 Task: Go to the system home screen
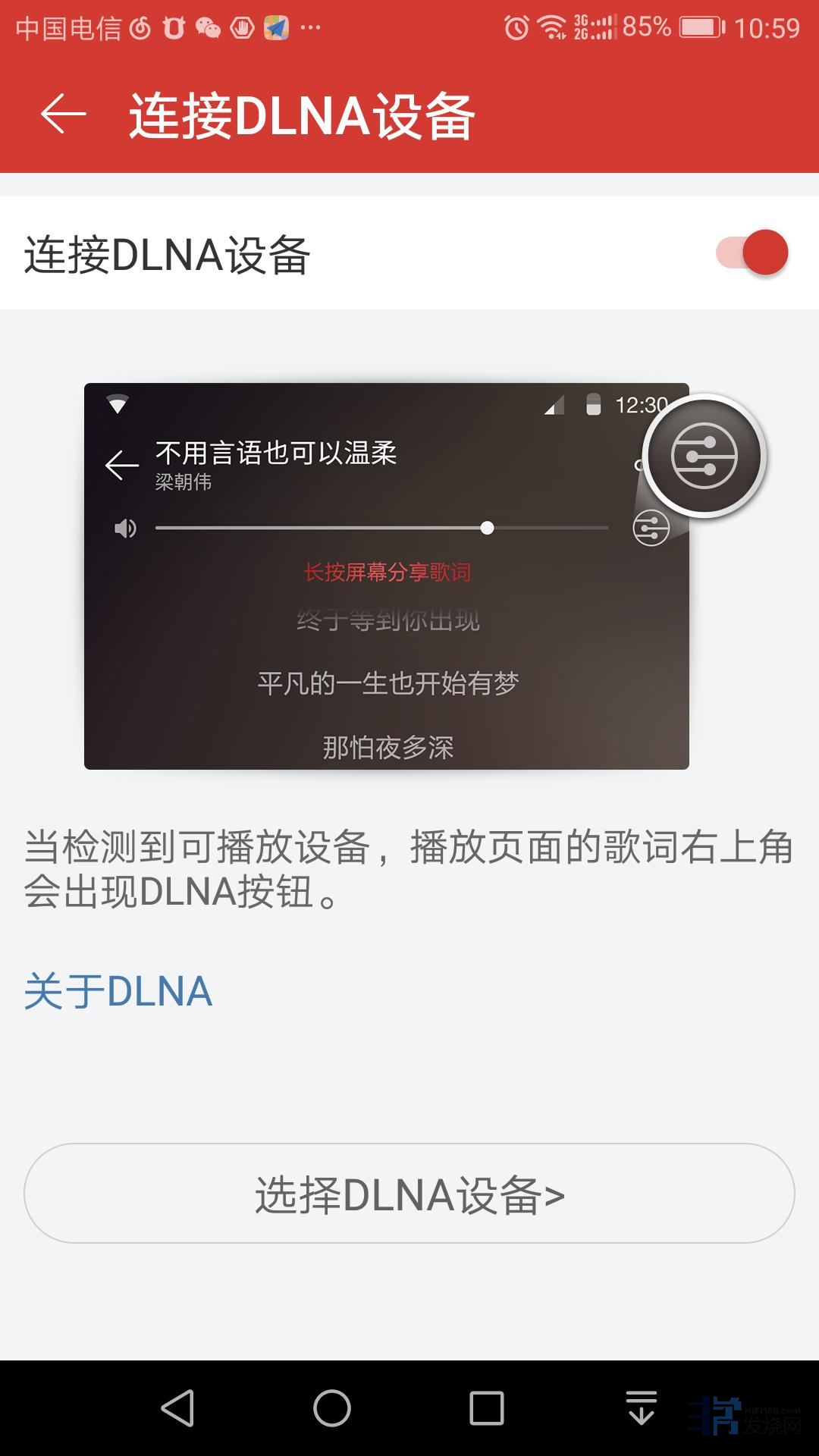point(332,1409)
